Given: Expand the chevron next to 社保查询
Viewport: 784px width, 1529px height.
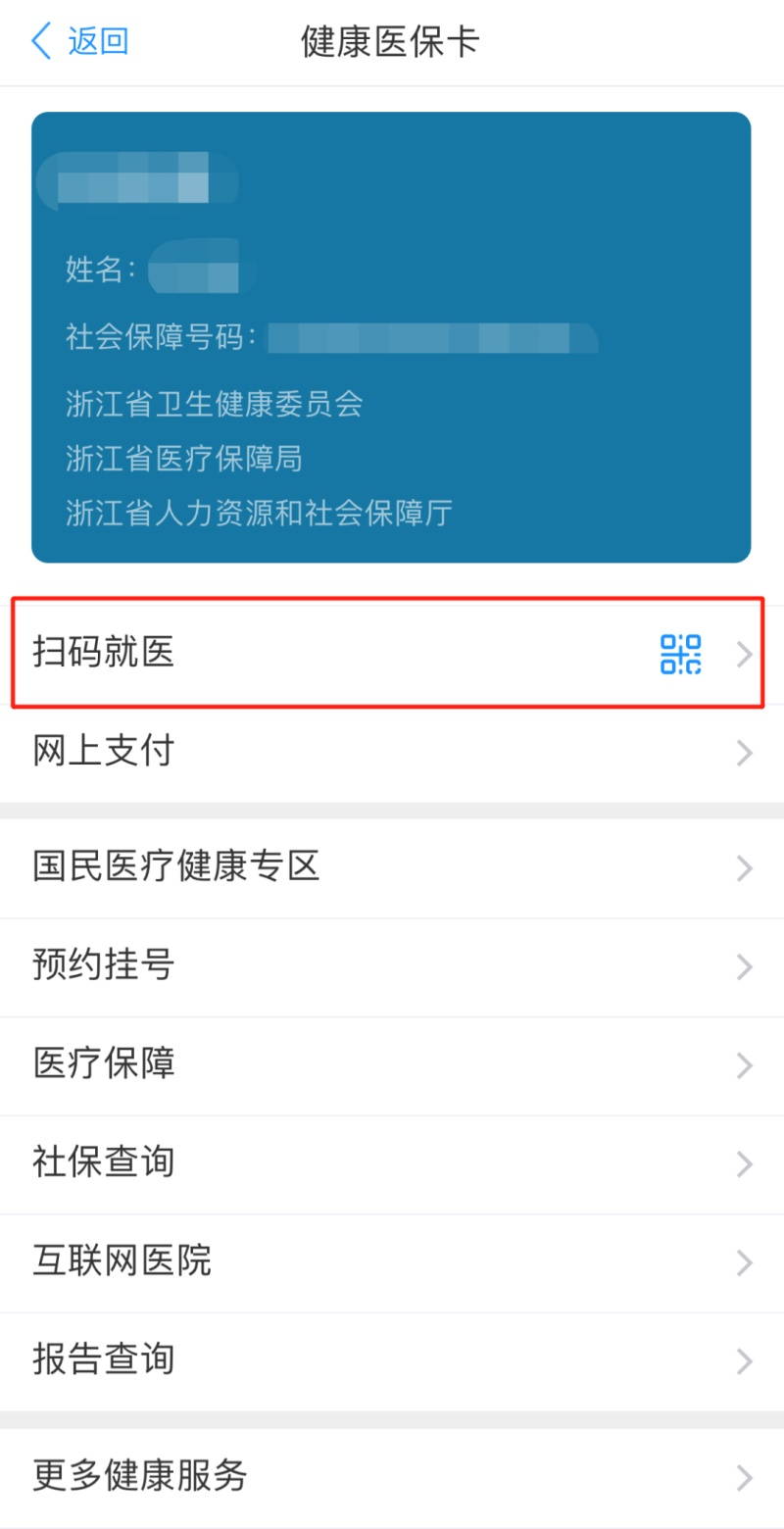Looking at the screenshot, I should pyautogui.click(x=743, y=1163).
